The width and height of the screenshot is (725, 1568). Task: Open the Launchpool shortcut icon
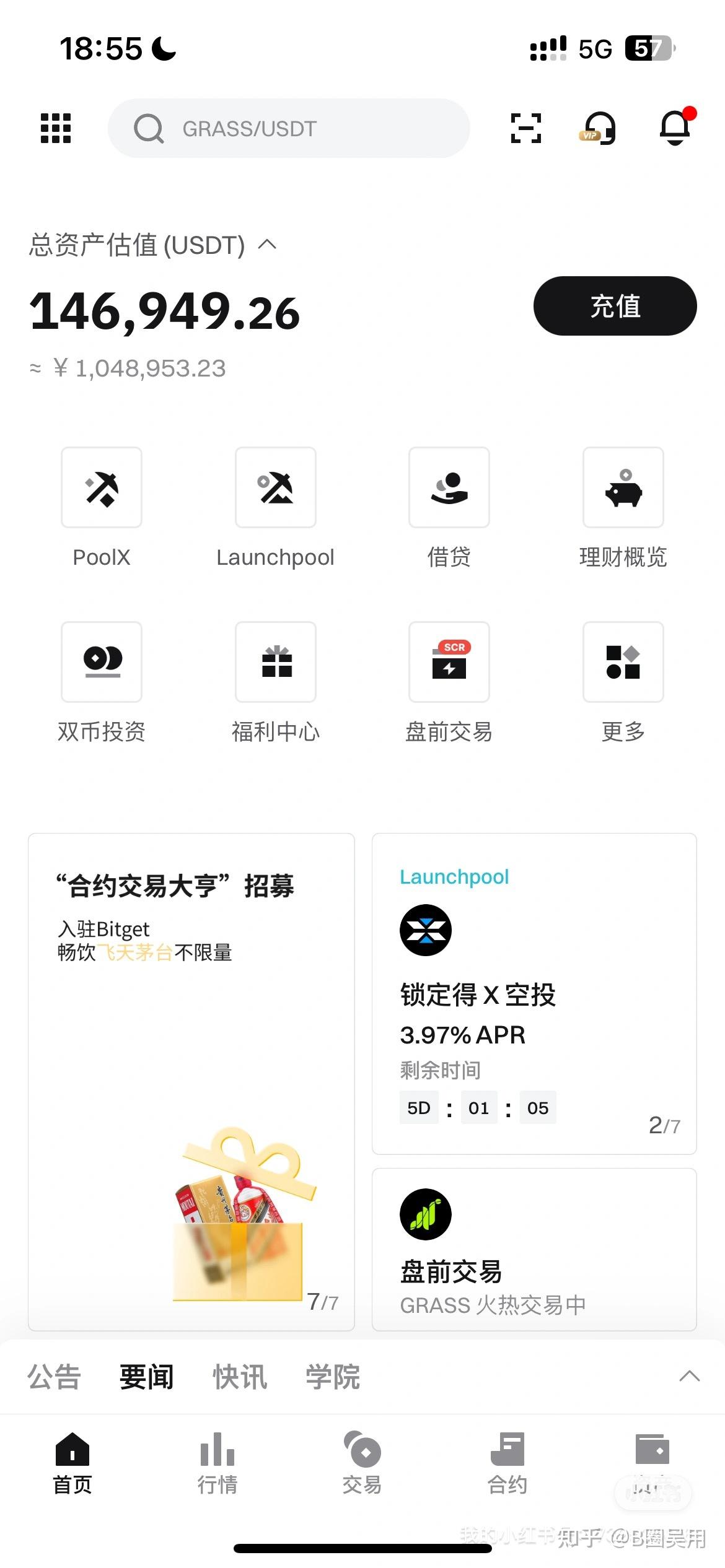pyautogui.click(x=276, y=488)
